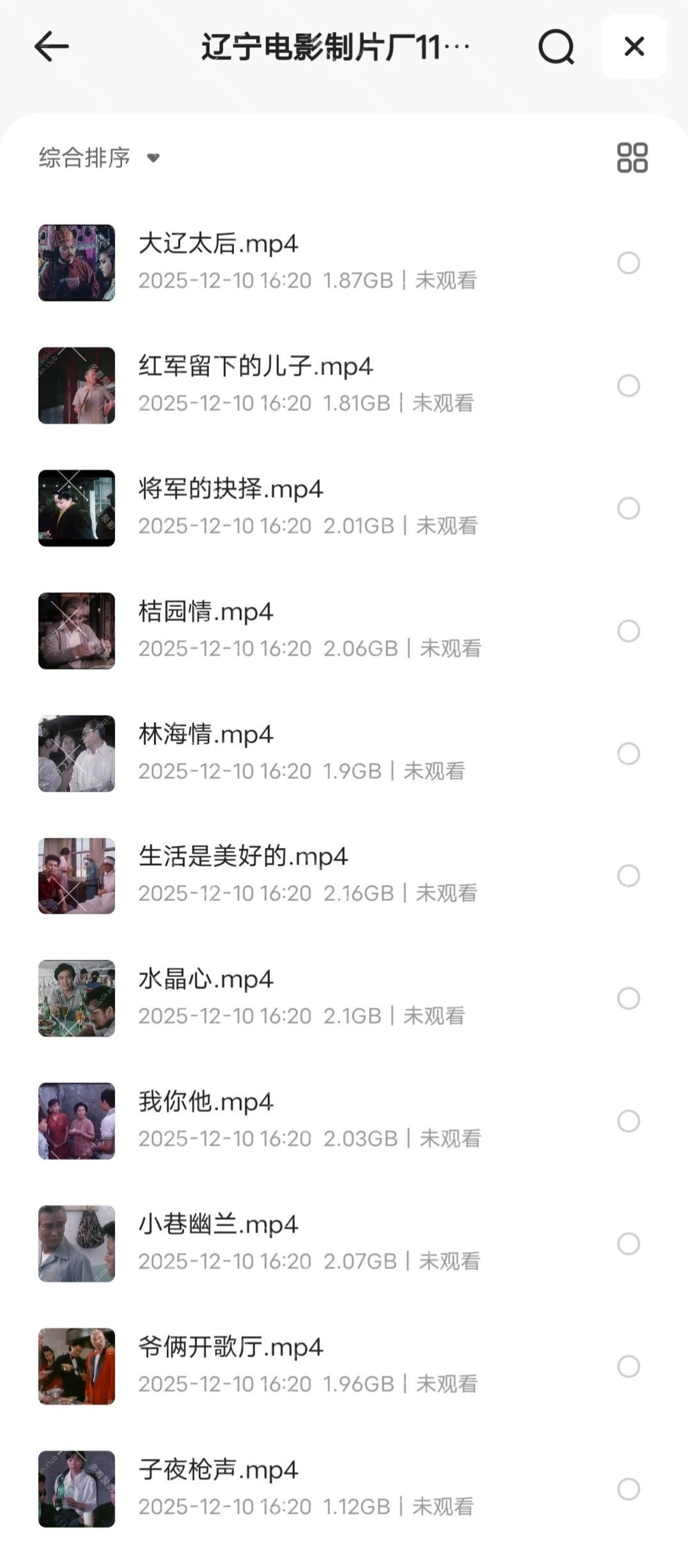Expand the 综合排序 sorting dropdown
Image resolution: width=688 pixels, height=1568 pixels.
[99, 157]
